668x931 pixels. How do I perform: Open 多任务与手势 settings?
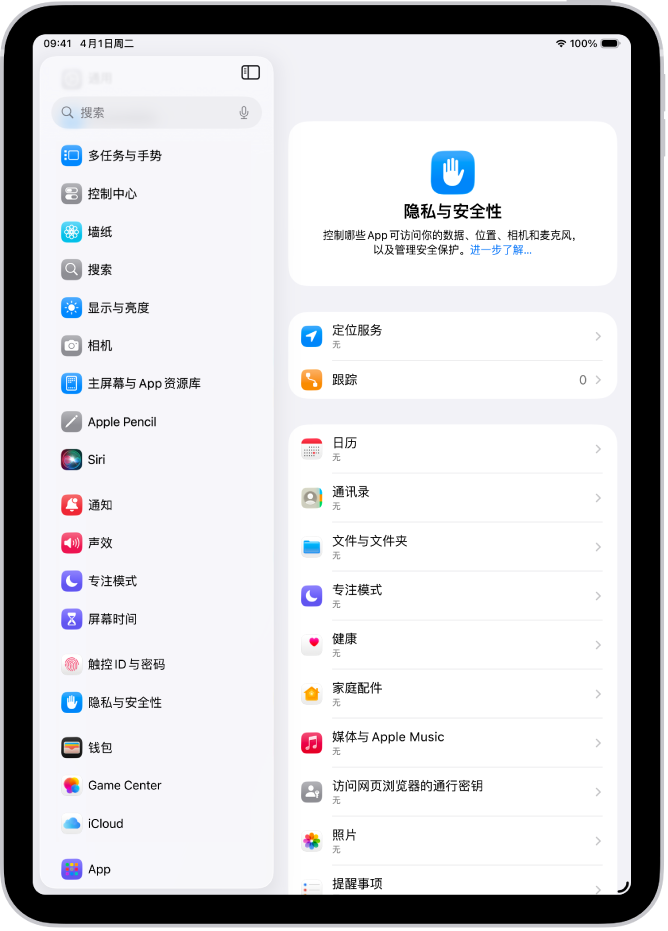tap(125, 156)
